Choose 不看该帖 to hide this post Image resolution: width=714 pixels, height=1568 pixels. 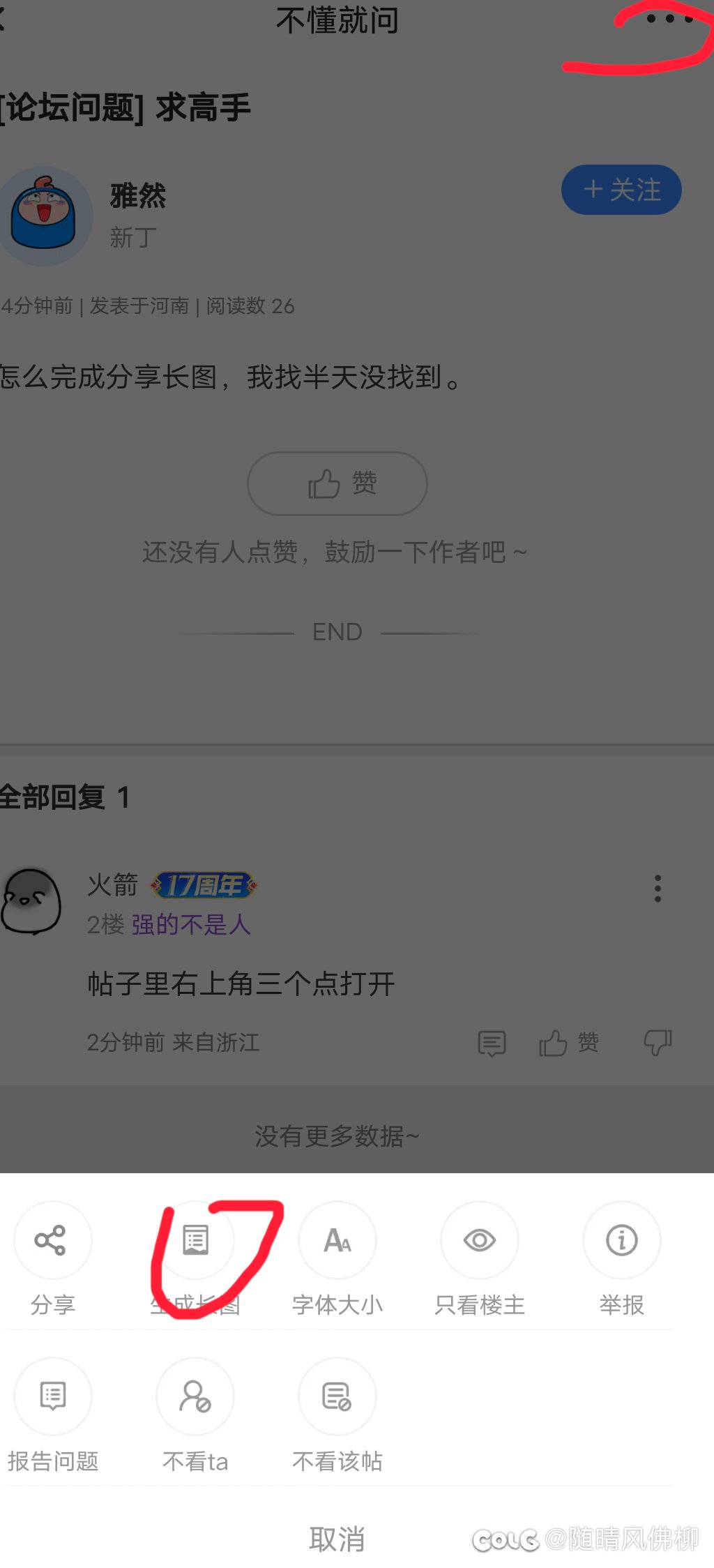(337, 1397)
